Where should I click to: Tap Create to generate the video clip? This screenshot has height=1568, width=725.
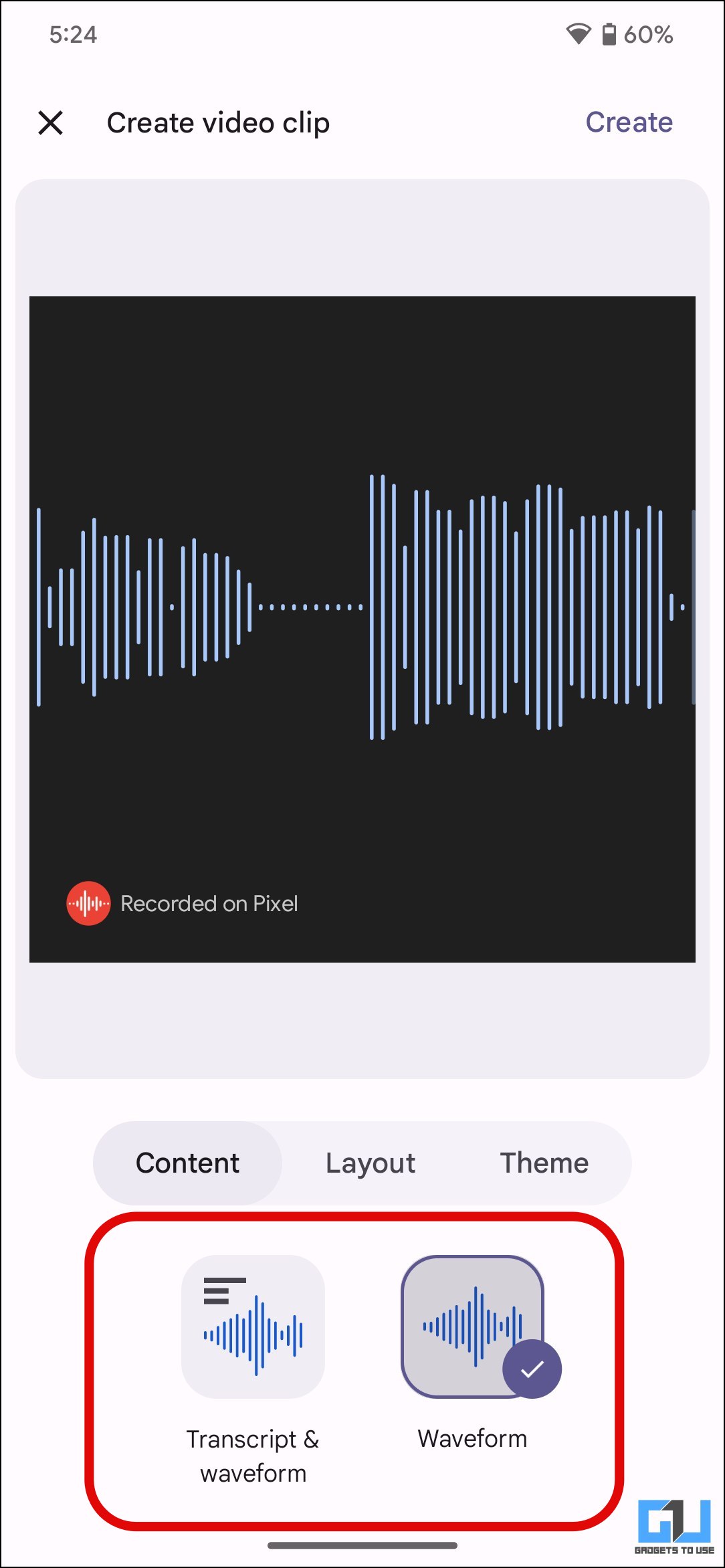coord(629,122)
